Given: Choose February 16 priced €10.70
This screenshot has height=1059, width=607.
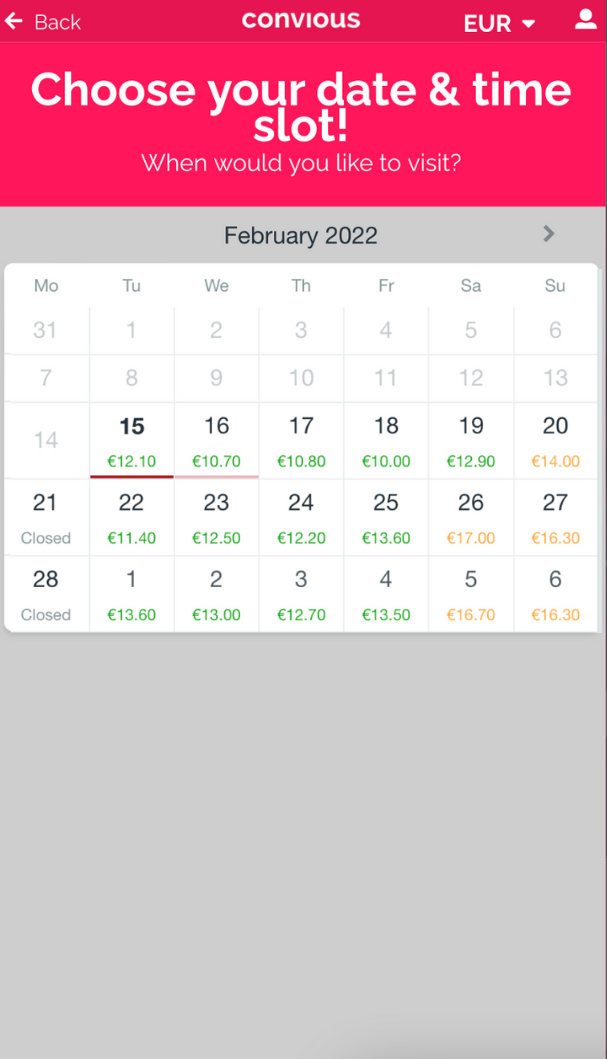Looking at the screenshot, I should click(x=216, y=440).
